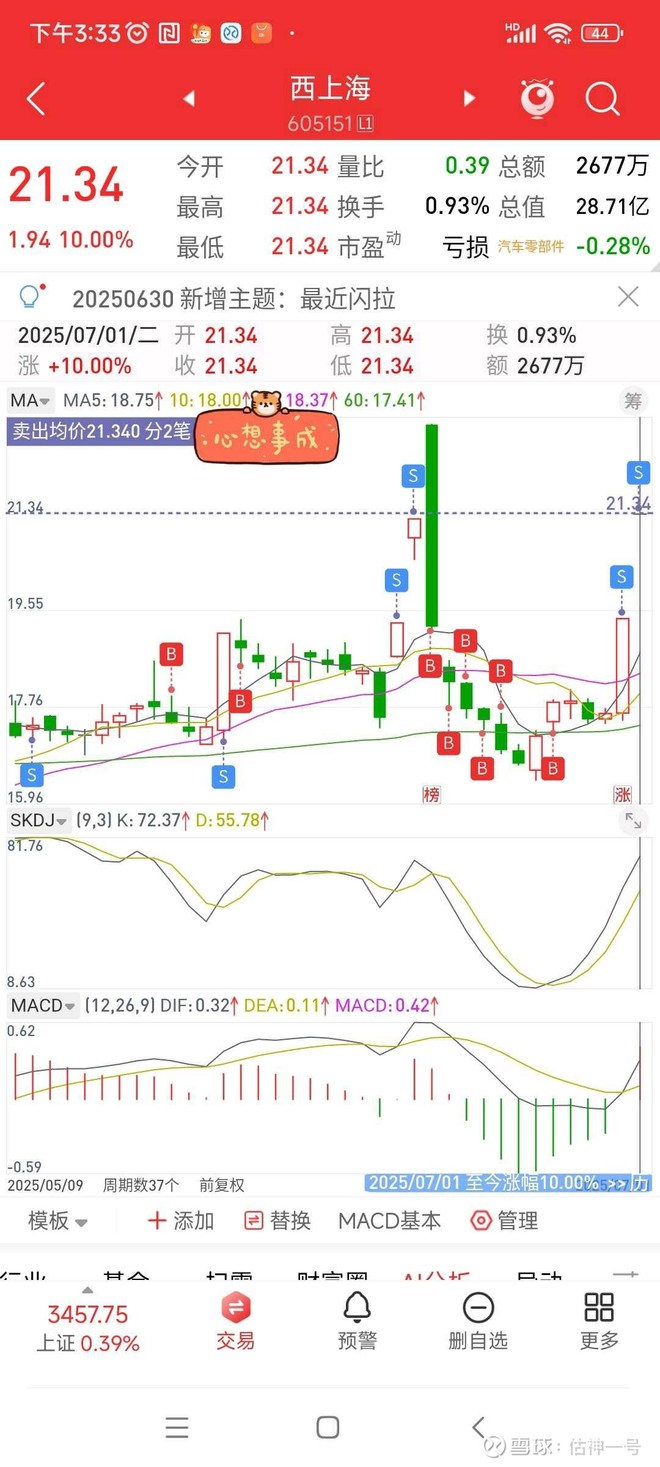Open the 模板 template dropdown

(x=58, y=1221)
